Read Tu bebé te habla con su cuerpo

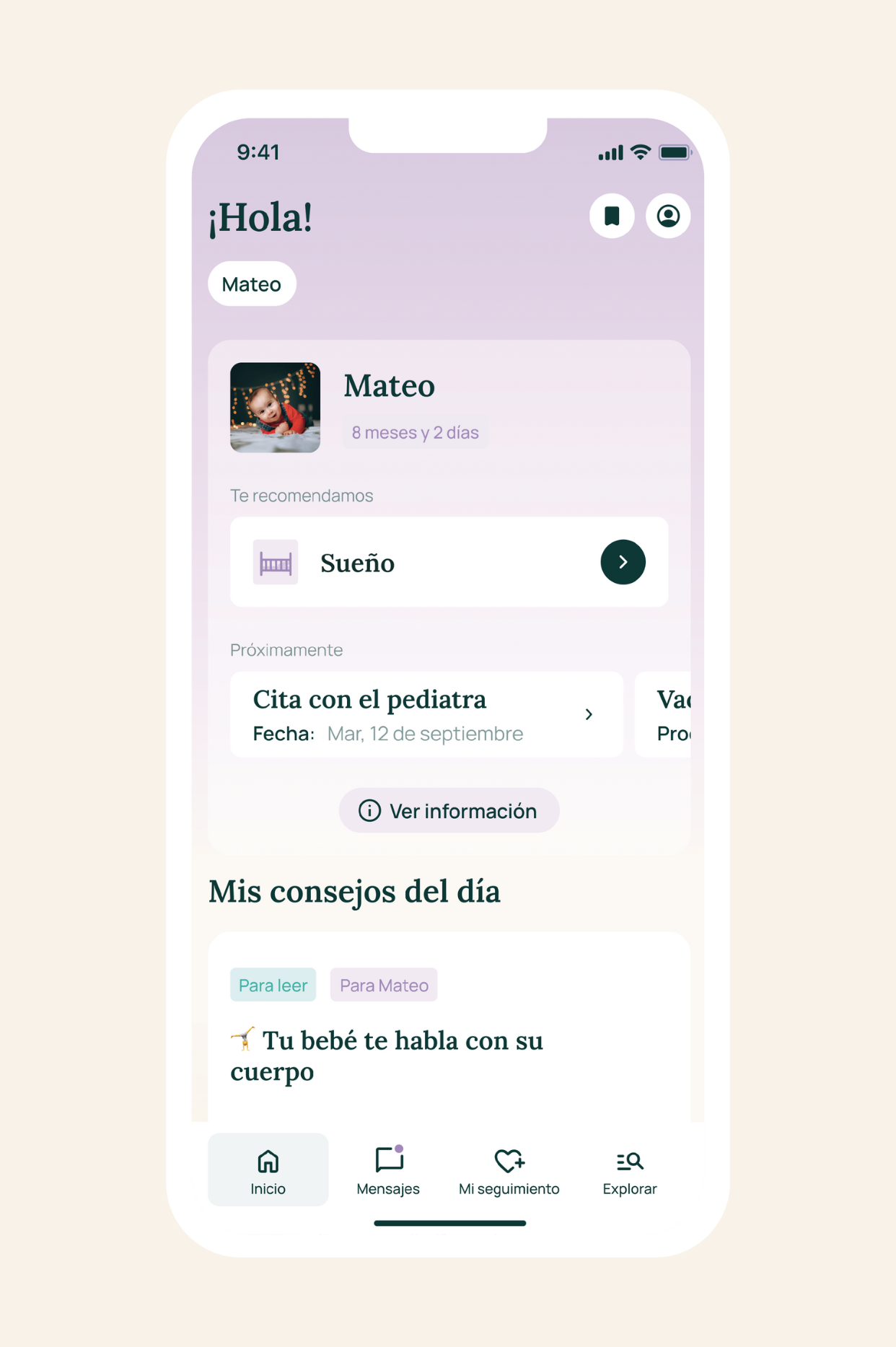(387, 1056)
